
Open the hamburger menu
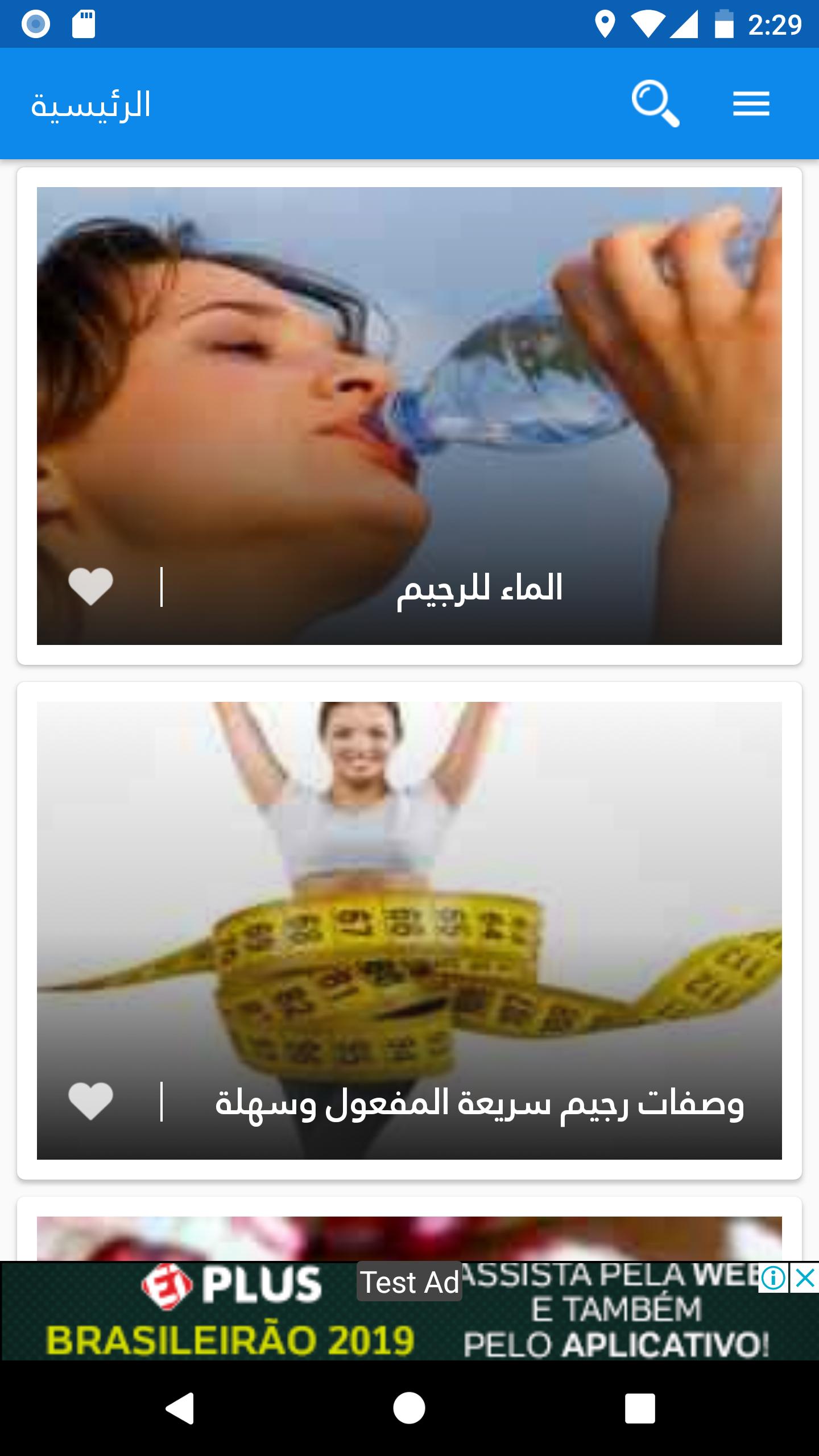pyautogui.click(x=751, y=104)
